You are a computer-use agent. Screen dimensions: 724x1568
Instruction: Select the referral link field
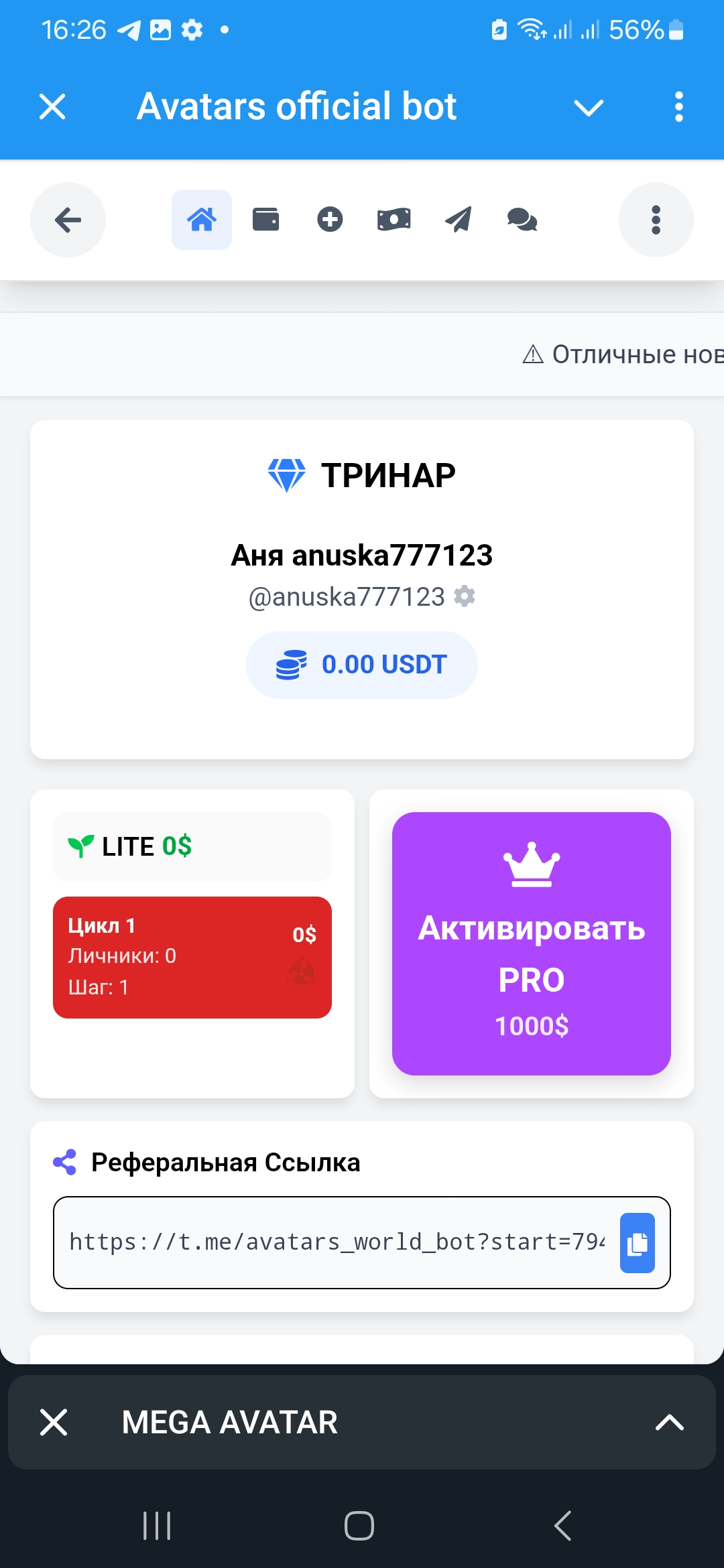337,1242
